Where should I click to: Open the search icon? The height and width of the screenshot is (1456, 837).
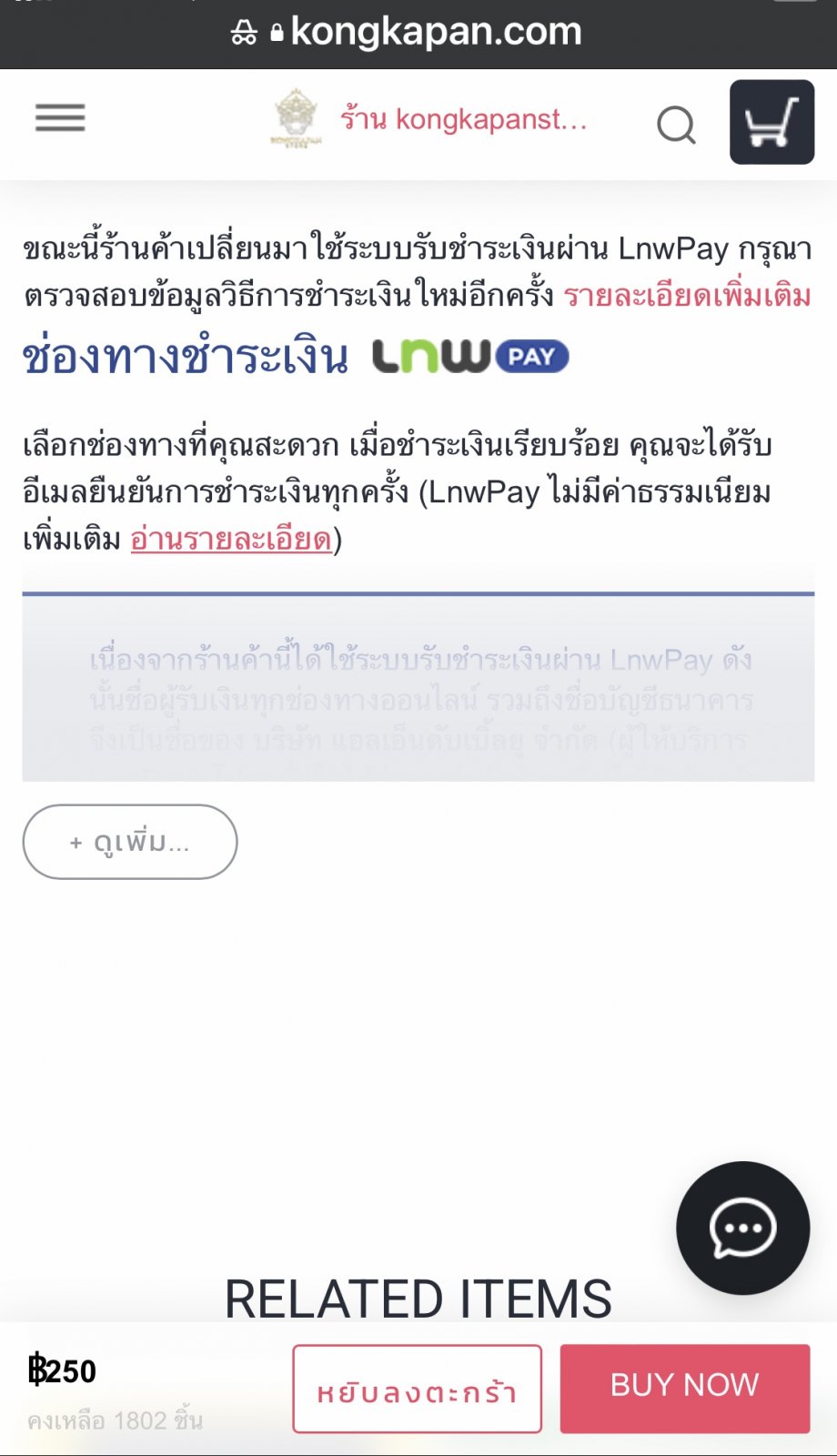tap(676, 125)
